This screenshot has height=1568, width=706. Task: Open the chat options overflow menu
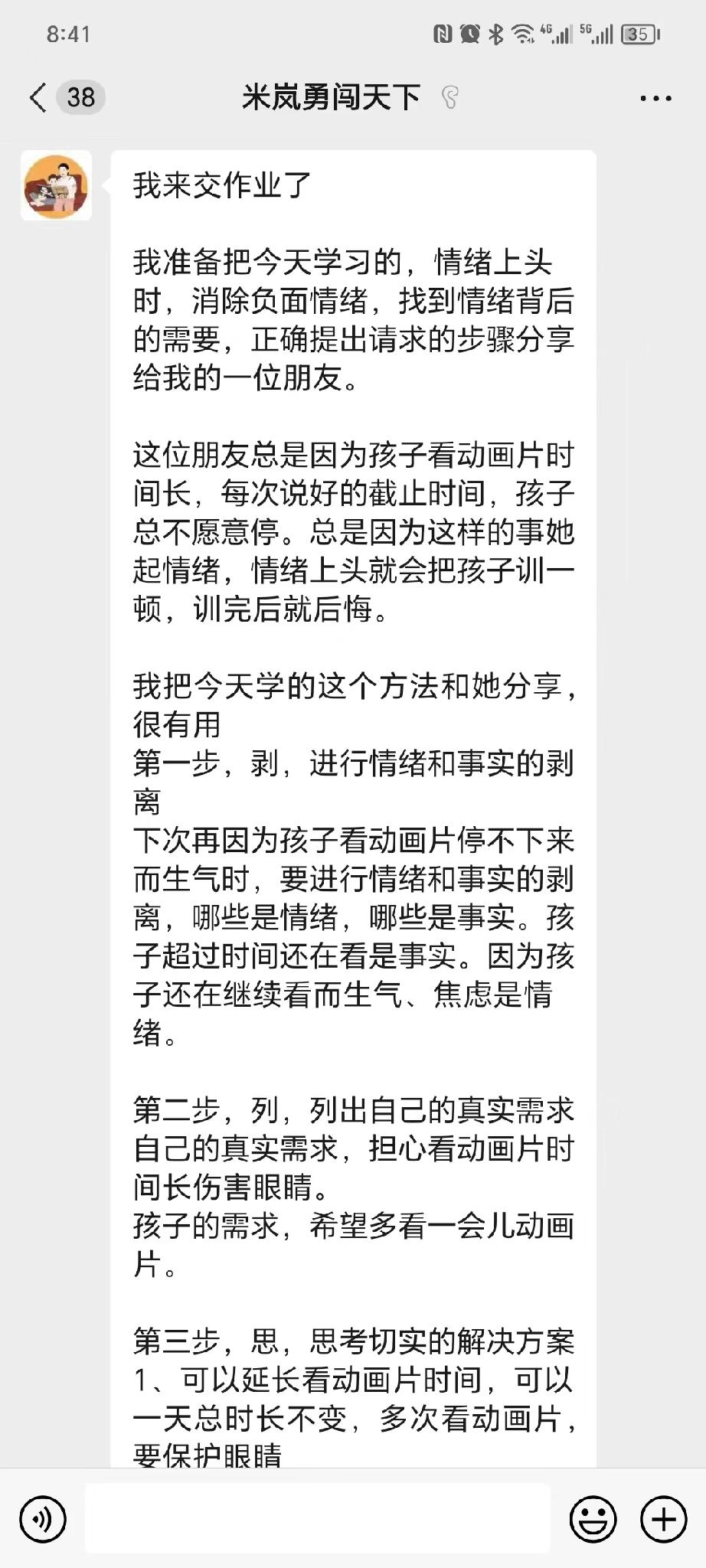pos(656,98)
